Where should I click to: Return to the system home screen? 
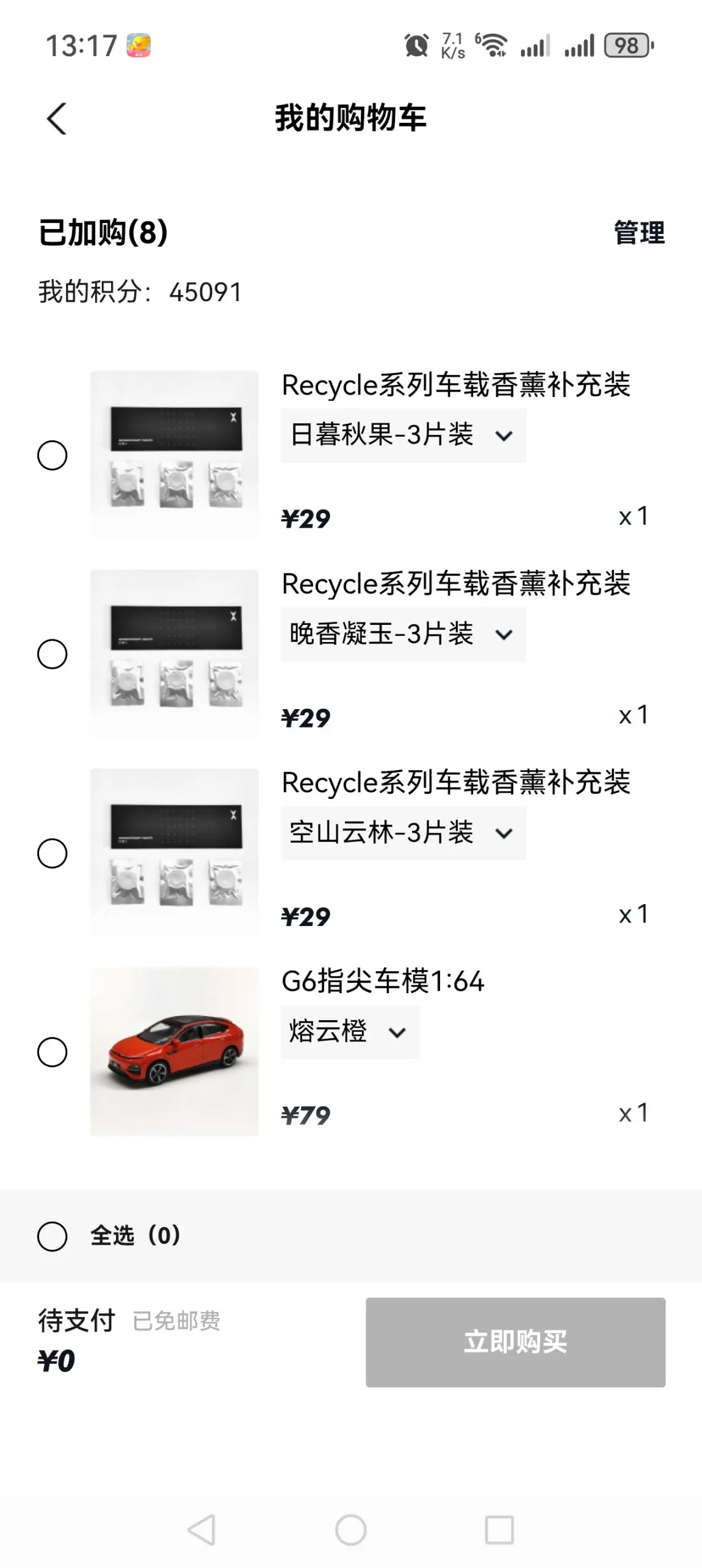351,1530
